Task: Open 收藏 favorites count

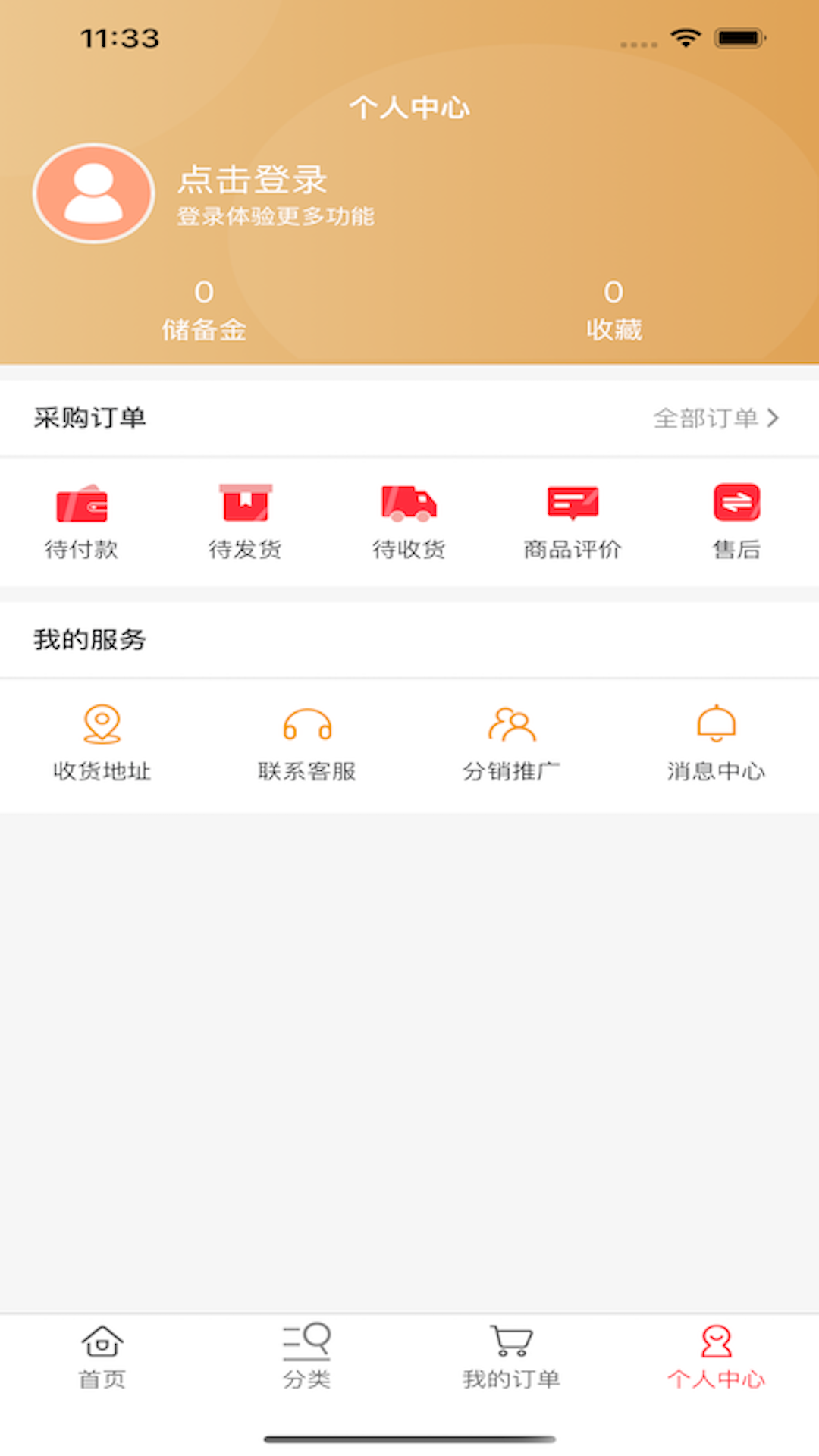Action: point(614,311)
